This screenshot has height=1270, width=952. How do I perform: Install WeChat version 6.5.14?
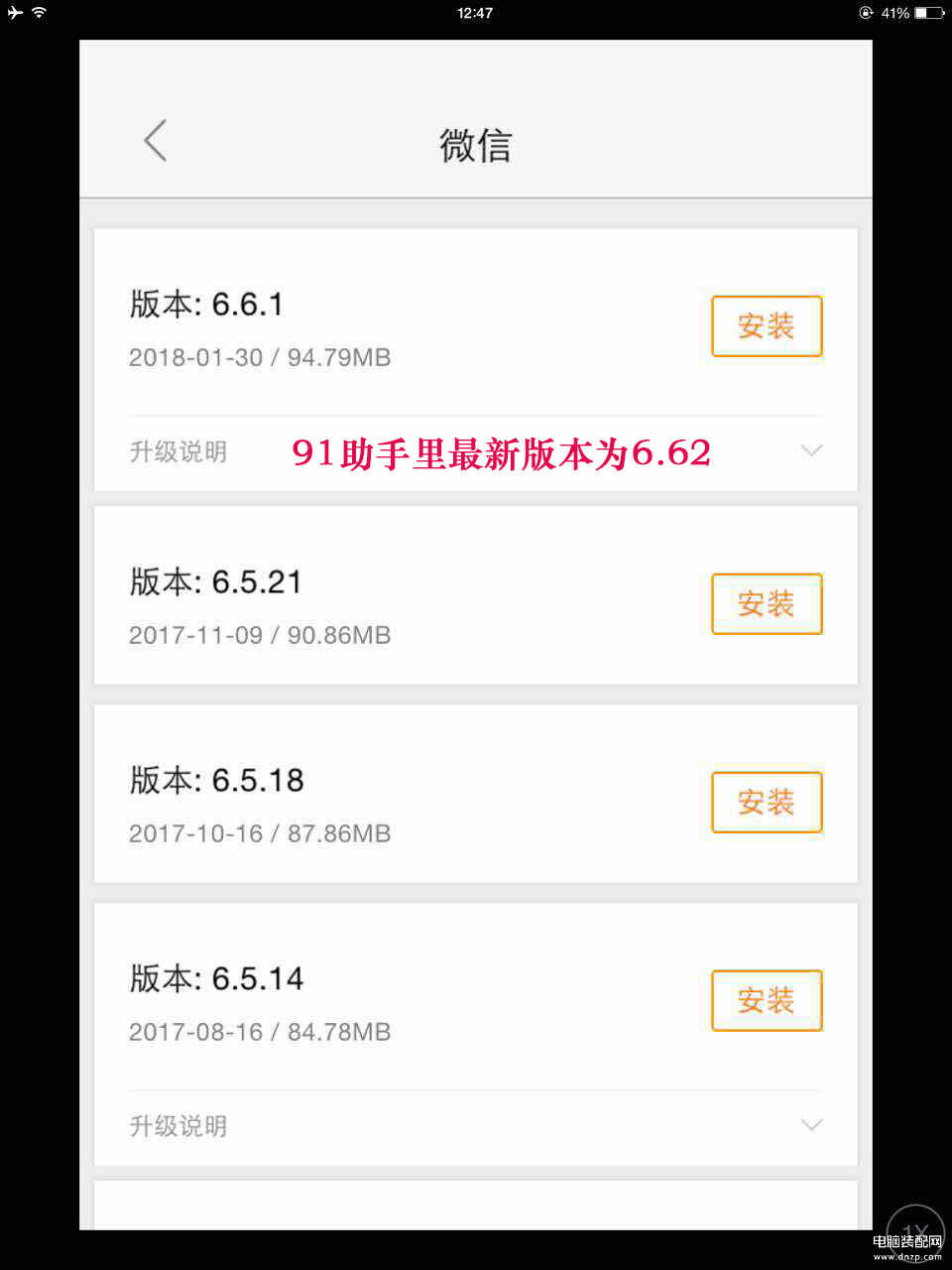767,1001
